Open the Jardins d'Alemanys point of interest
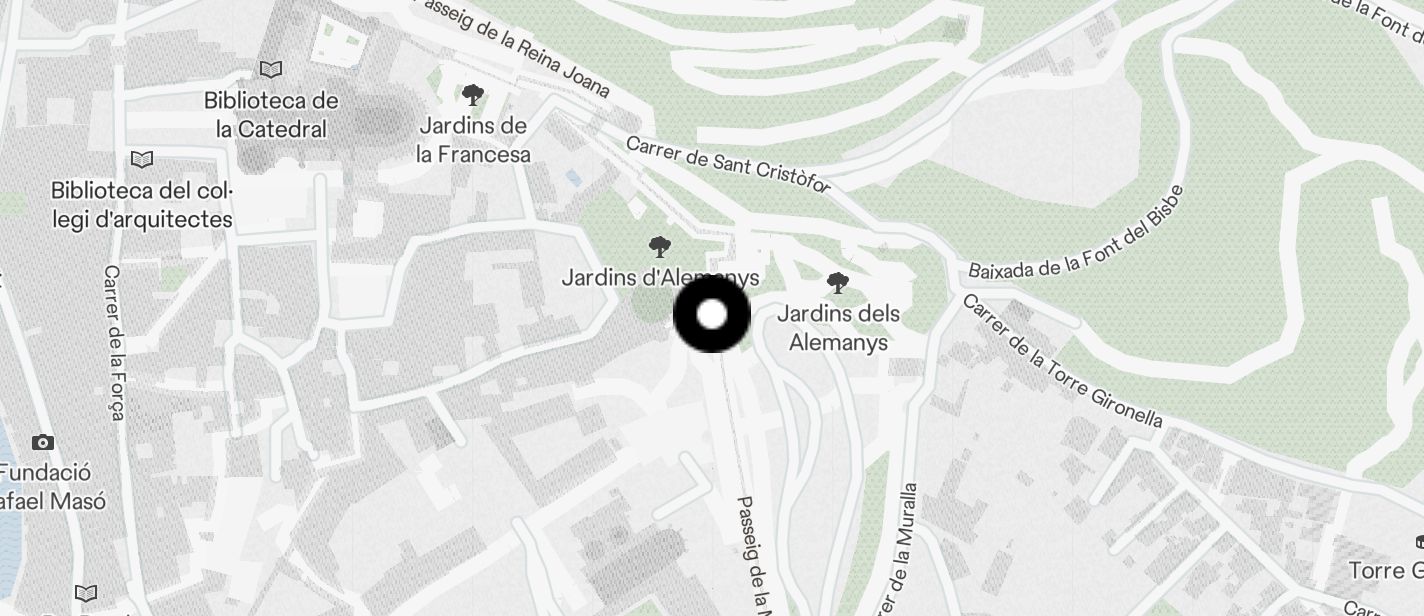The height and width of the screenshot is (616, 1424). (x=659, y=246)
